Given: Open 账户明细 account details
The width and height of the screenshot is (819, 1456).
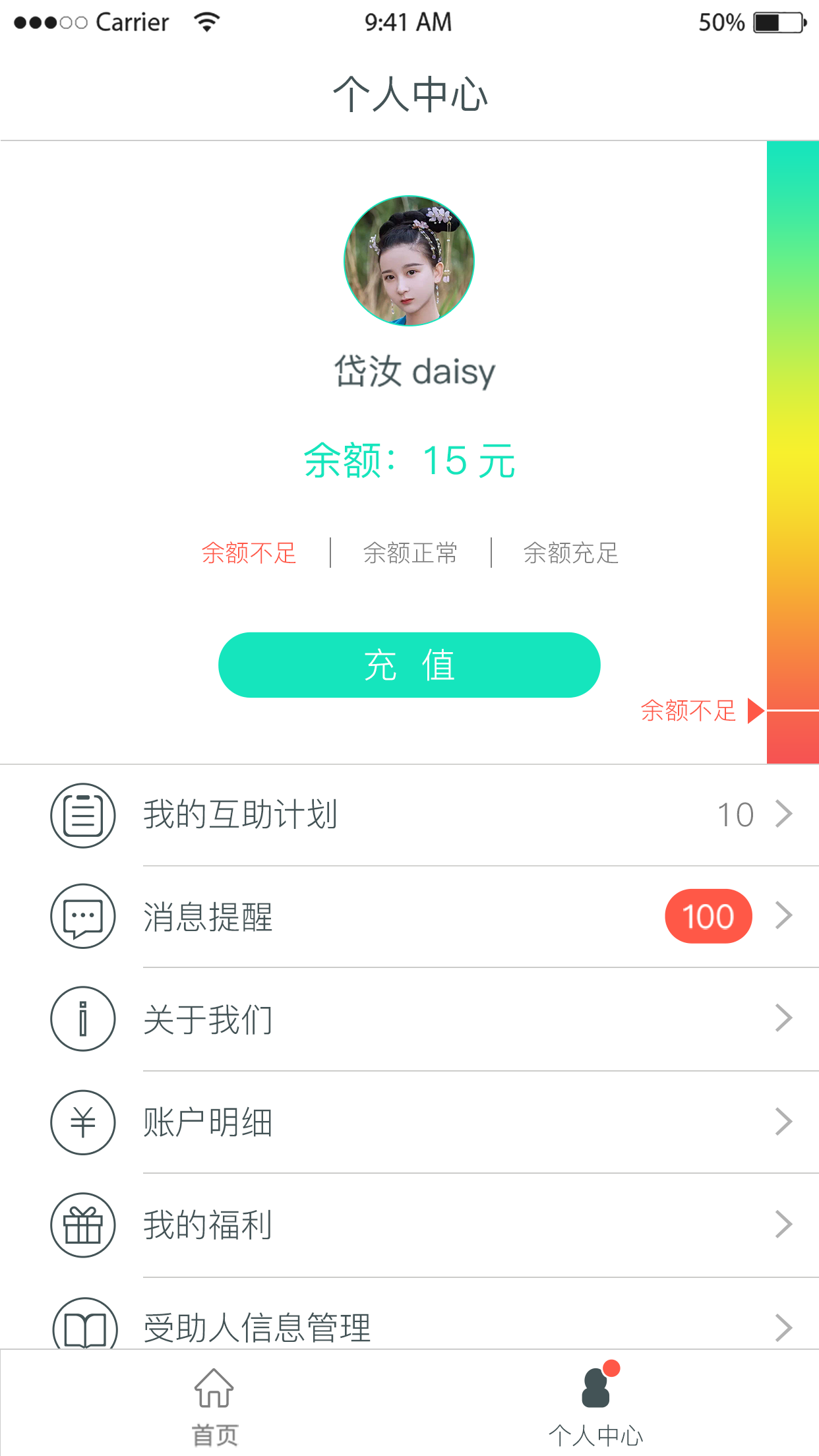Looking at the screenshot, I should click(x=422, y=1122).
